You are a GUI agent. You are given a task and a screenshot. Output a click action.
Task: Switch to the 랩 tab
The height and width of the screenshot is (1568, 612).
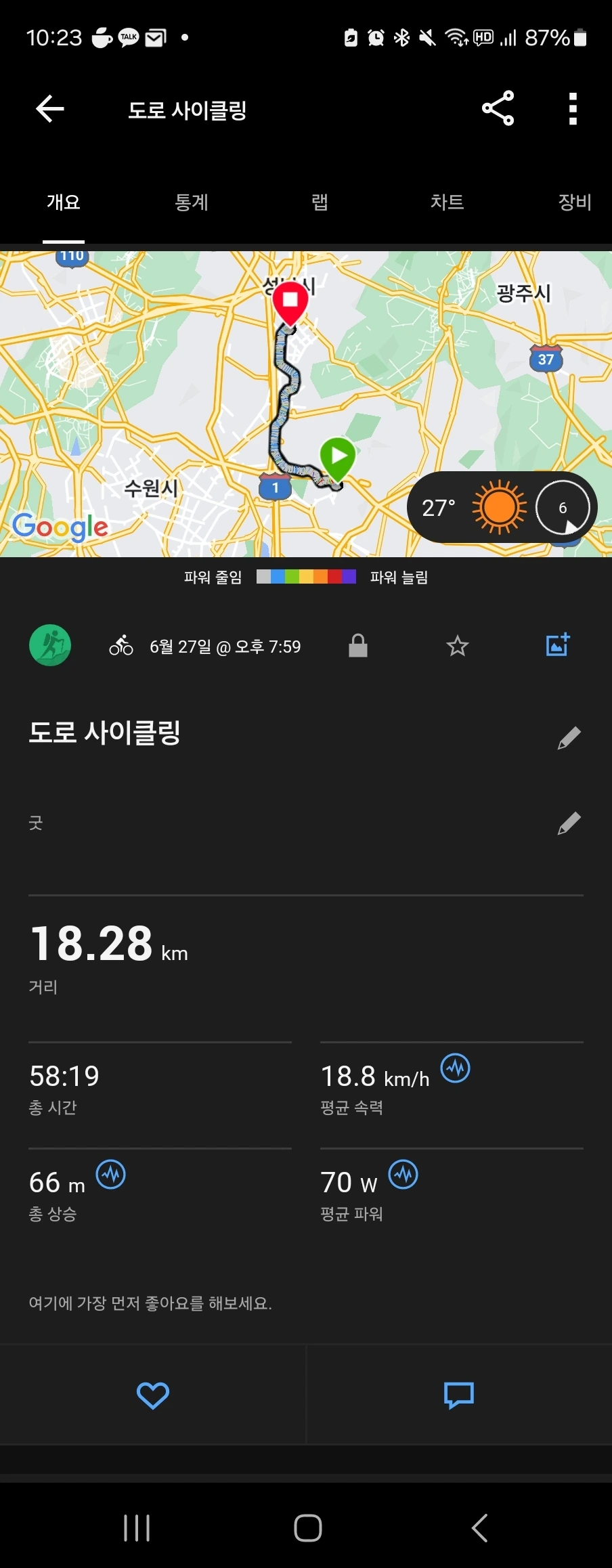pos(320,202)
